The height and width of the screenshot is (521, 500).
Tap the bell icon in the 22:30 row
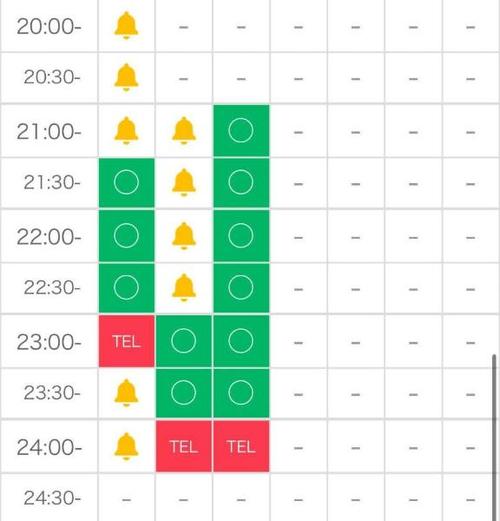[x=184, y=288]
